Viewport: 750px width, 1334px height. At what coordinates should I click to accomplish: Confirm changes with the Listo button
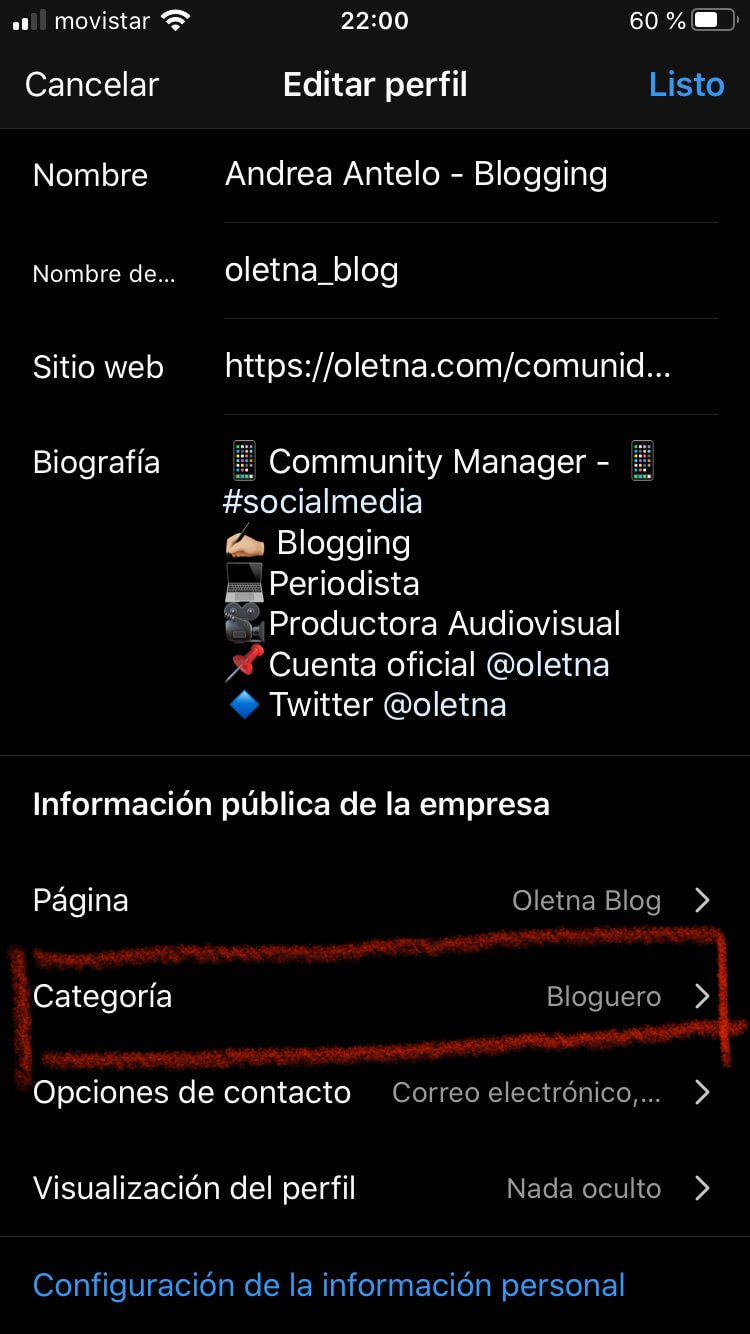click(x=686, y=84)
